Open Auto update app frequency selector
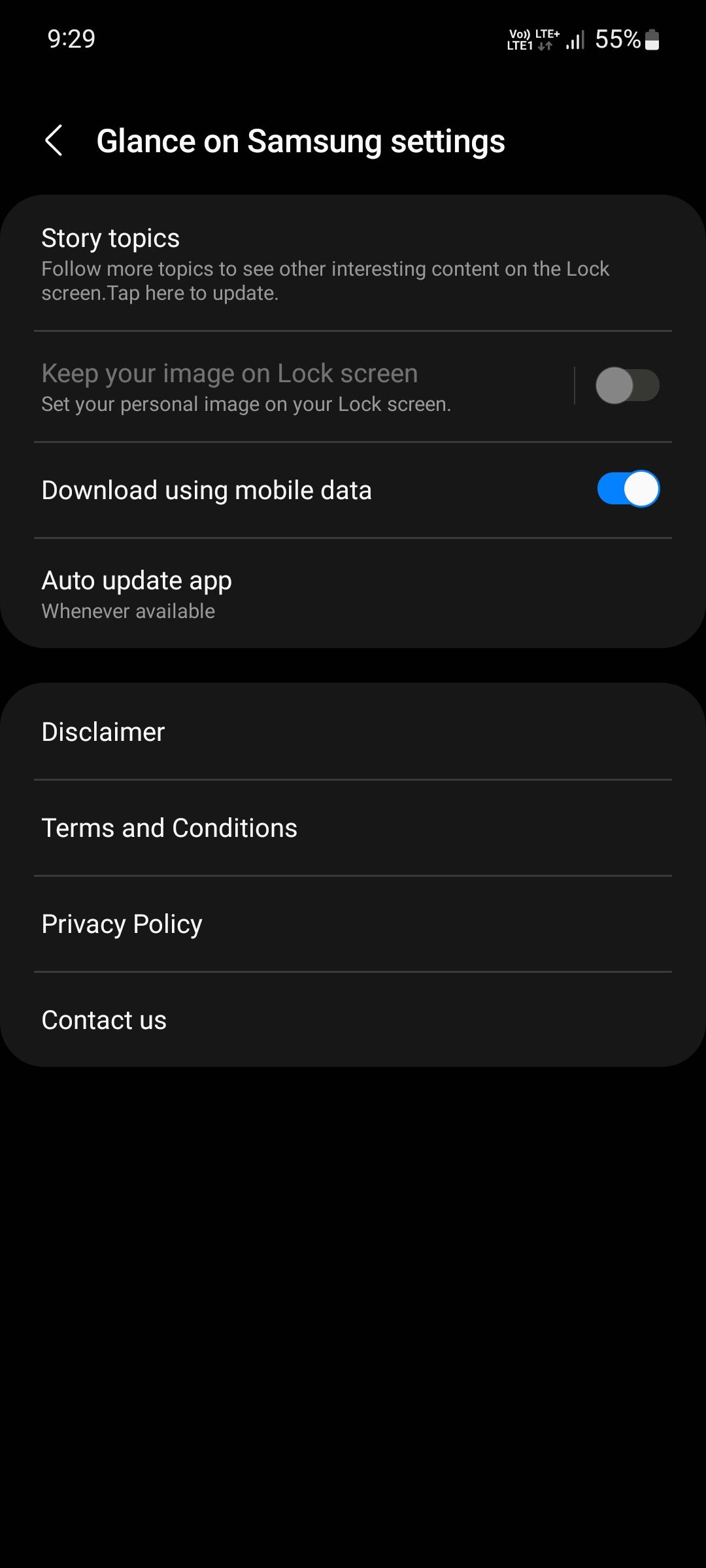The width and height of the screenshot is (706, 1568). click(x=353, y=593)
